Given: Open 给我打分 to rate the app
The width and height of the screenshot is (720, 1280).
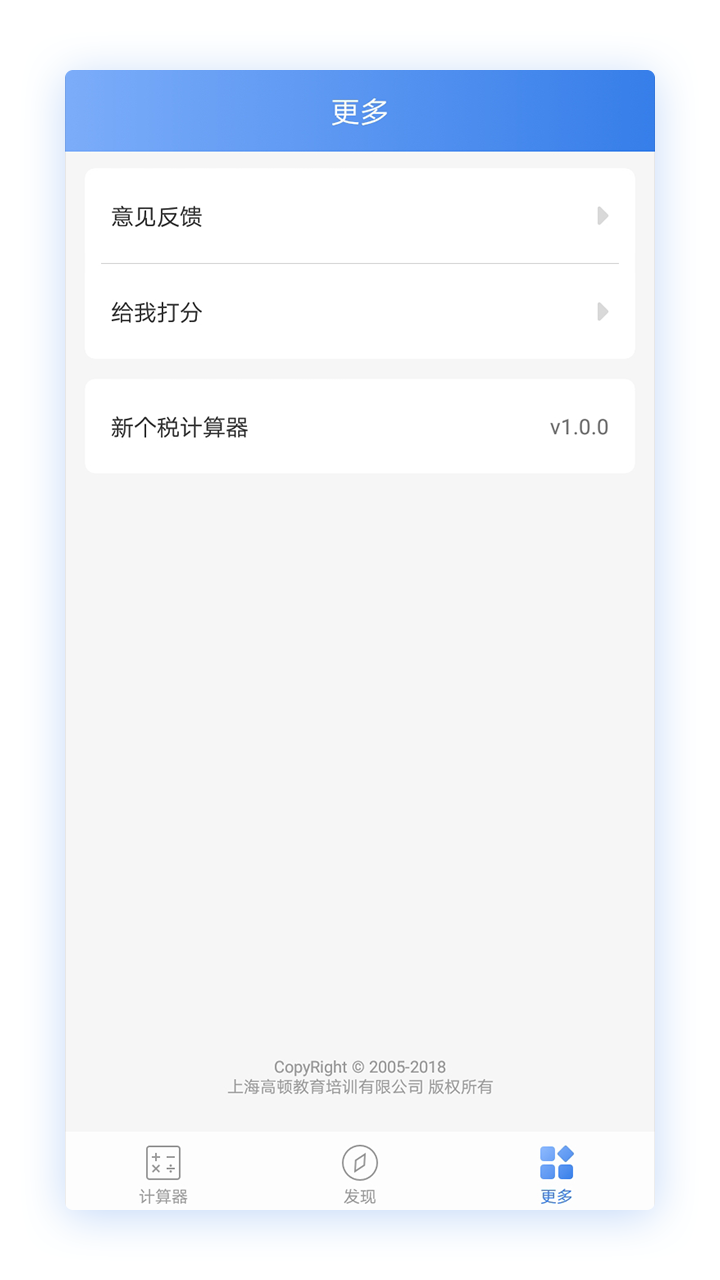Looking at the screenshot, I should click(360, 312).
